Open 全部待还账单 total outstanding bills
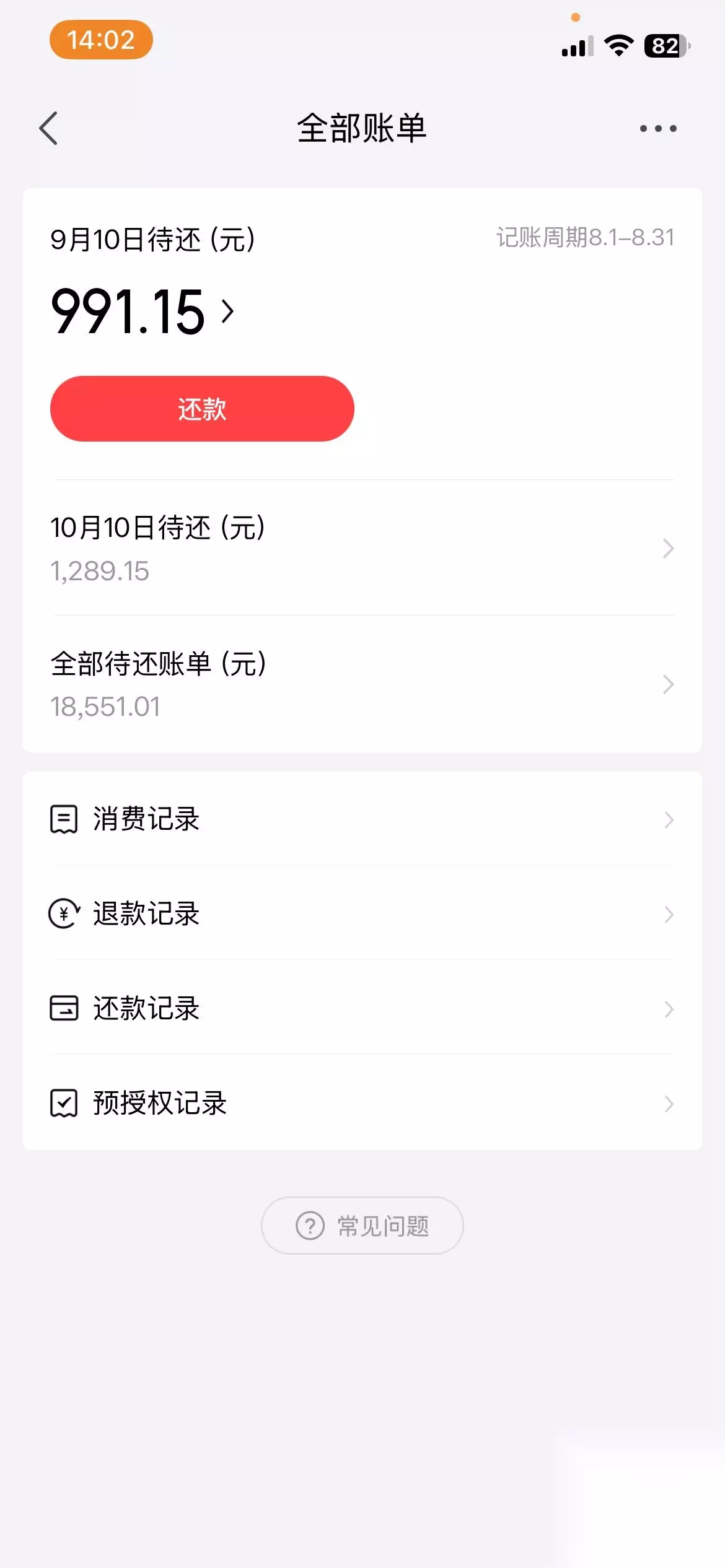Screen dimensions: 725x1568 tap(362, 684)
